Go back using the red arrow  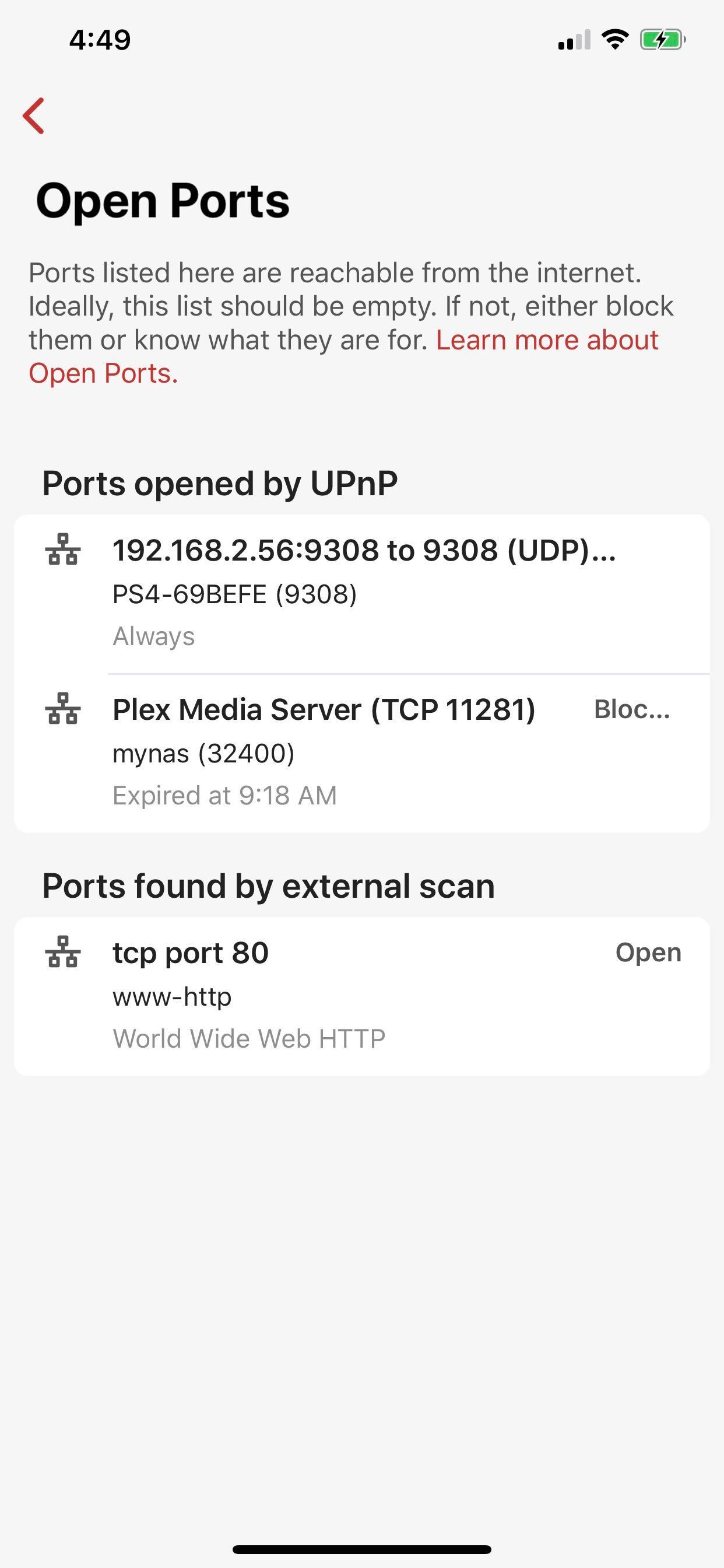[x=33, y=116]
